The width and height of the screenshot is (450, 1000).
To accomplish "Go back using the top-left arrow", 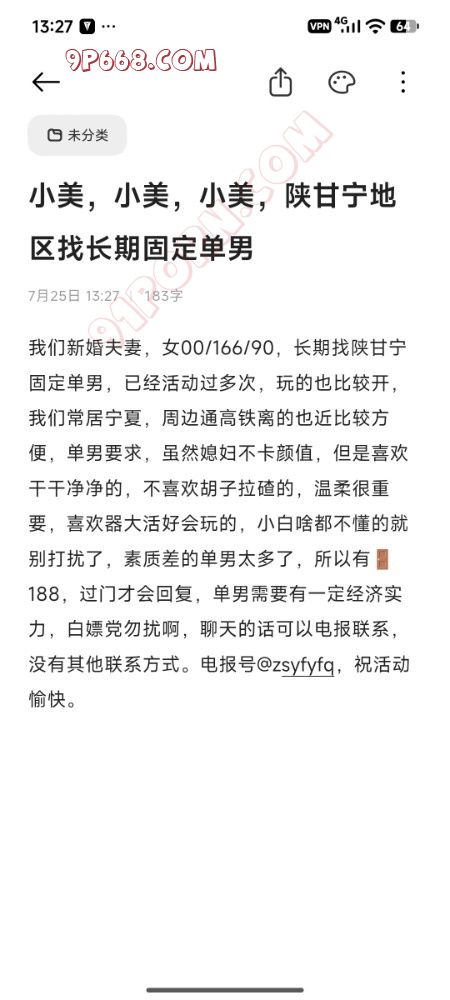I will coord(46,82).
